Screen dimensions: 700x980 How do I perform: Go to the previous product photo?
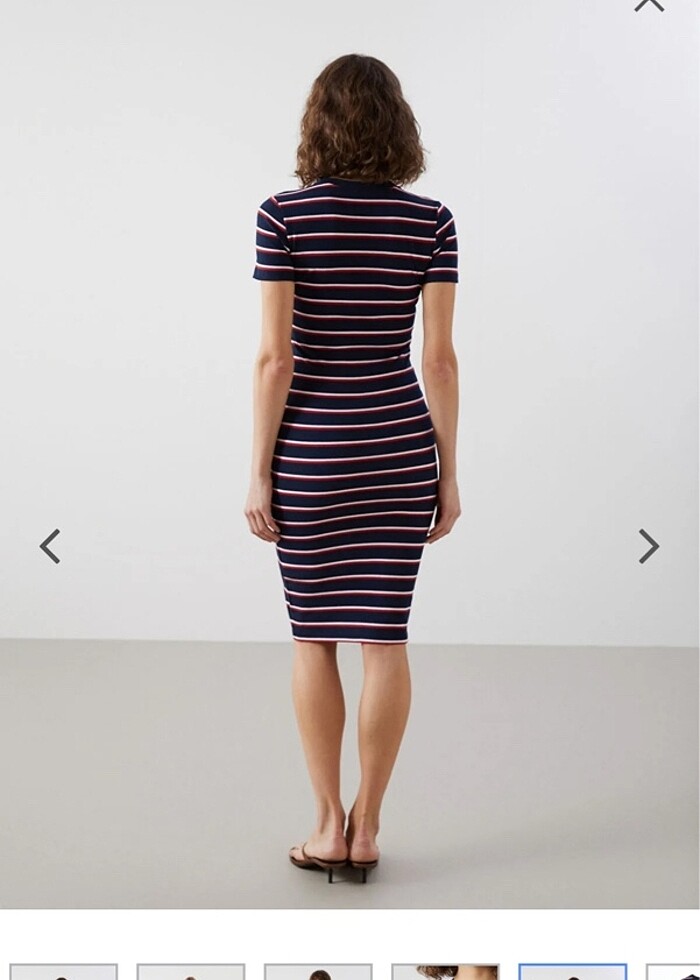point(50,546)
